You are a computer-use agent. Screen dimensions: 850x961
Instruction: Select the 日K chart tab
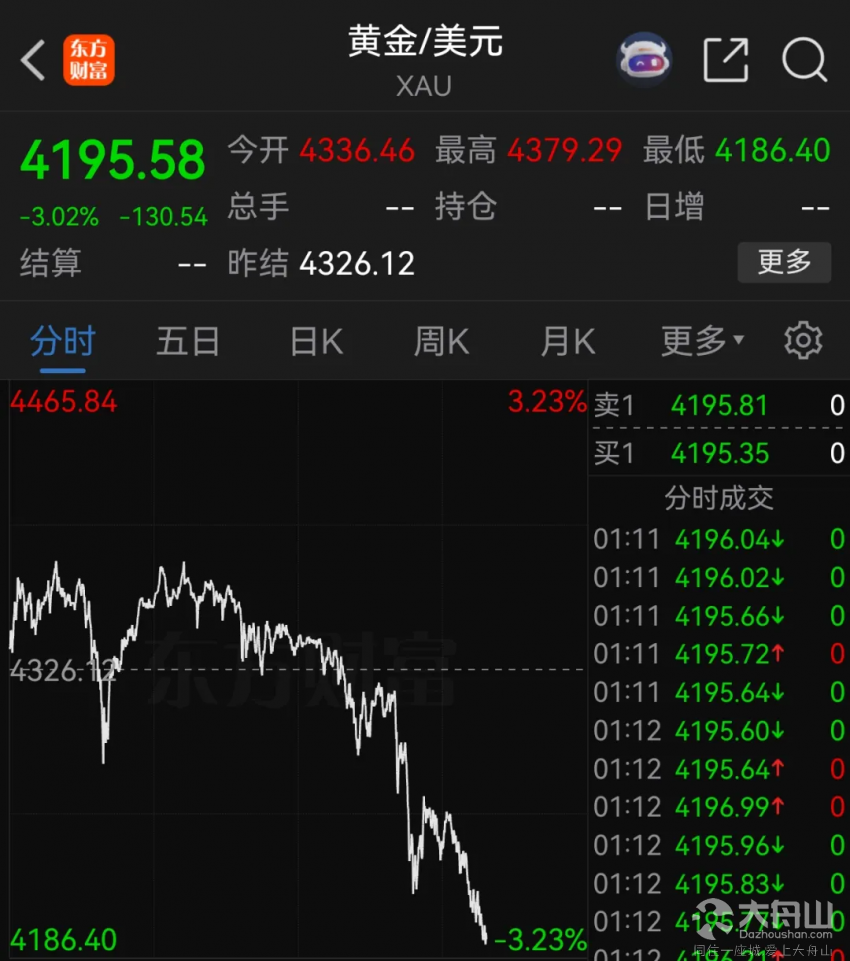tap(316, 342)
